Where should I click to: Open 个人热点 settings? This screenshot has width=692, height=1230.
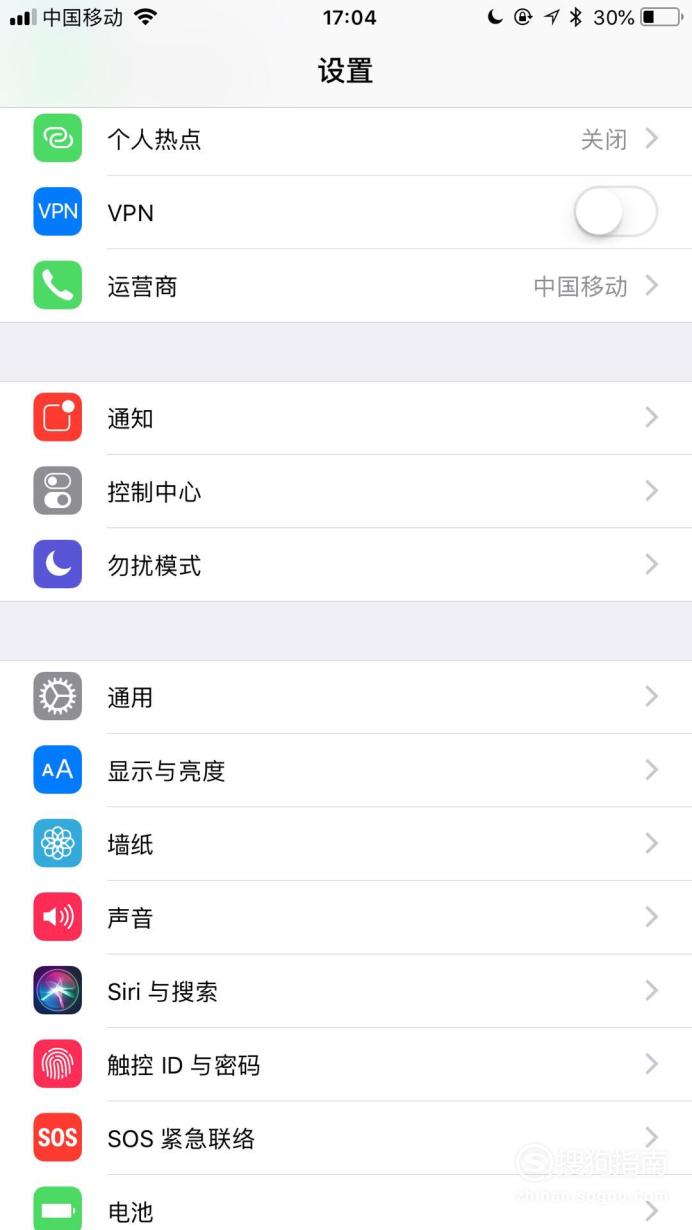coord(346,140)
